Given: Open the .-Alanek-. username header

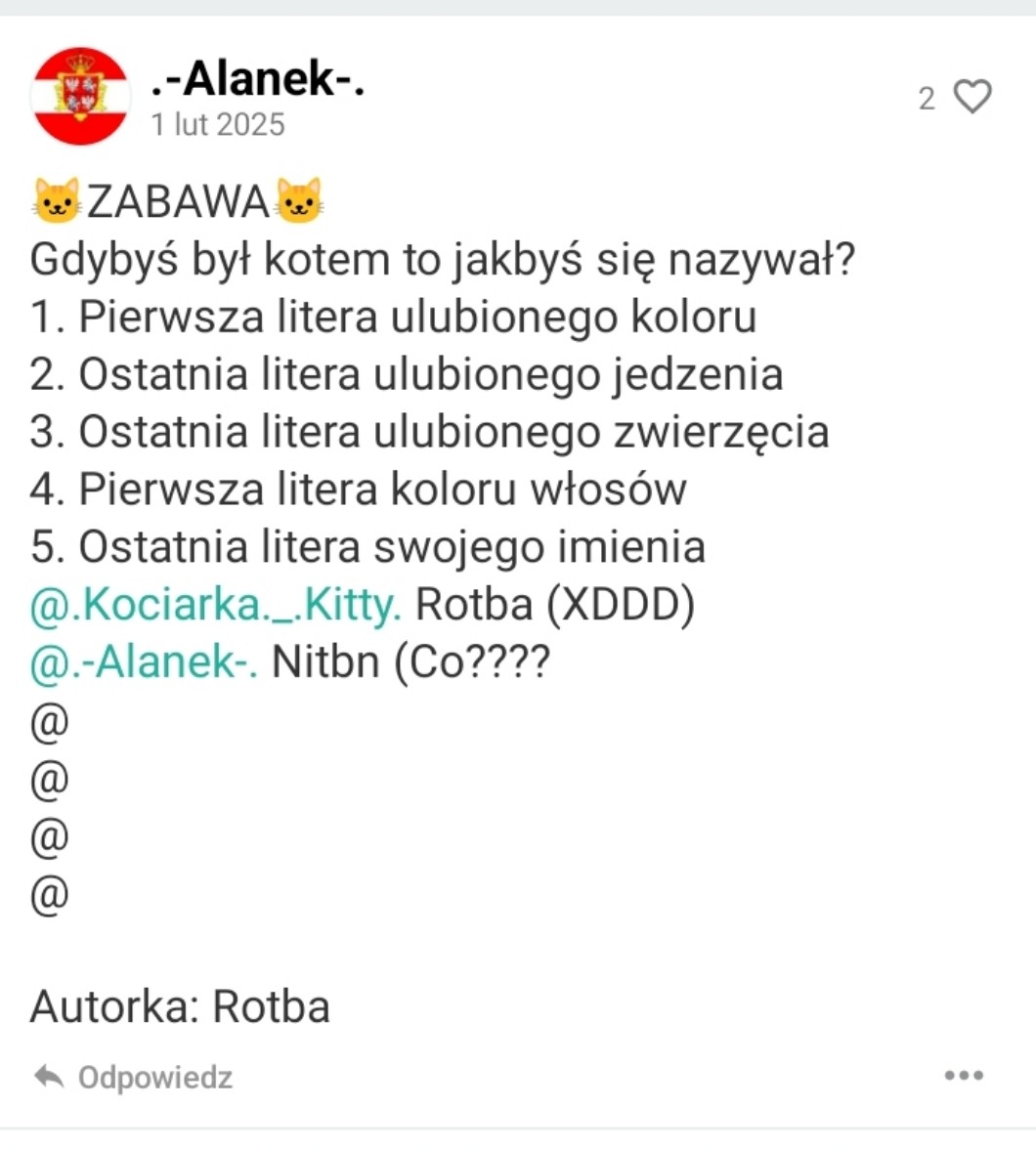Looking at the screenshot, I should point(258,78).
